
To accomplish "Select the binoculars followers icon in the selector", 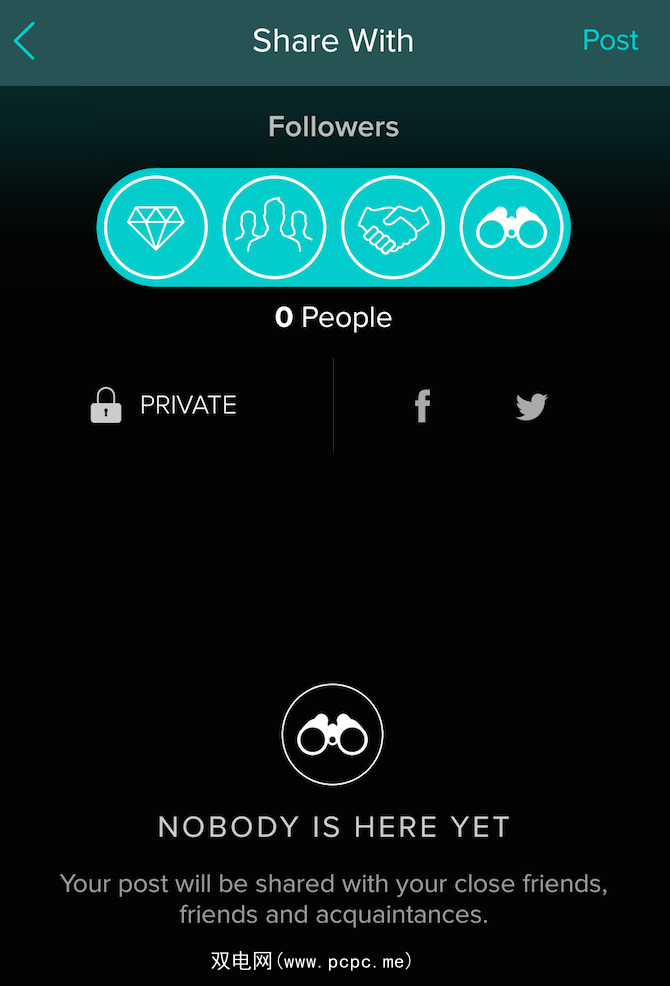I will pyautogui.click(x=511, y=227).
